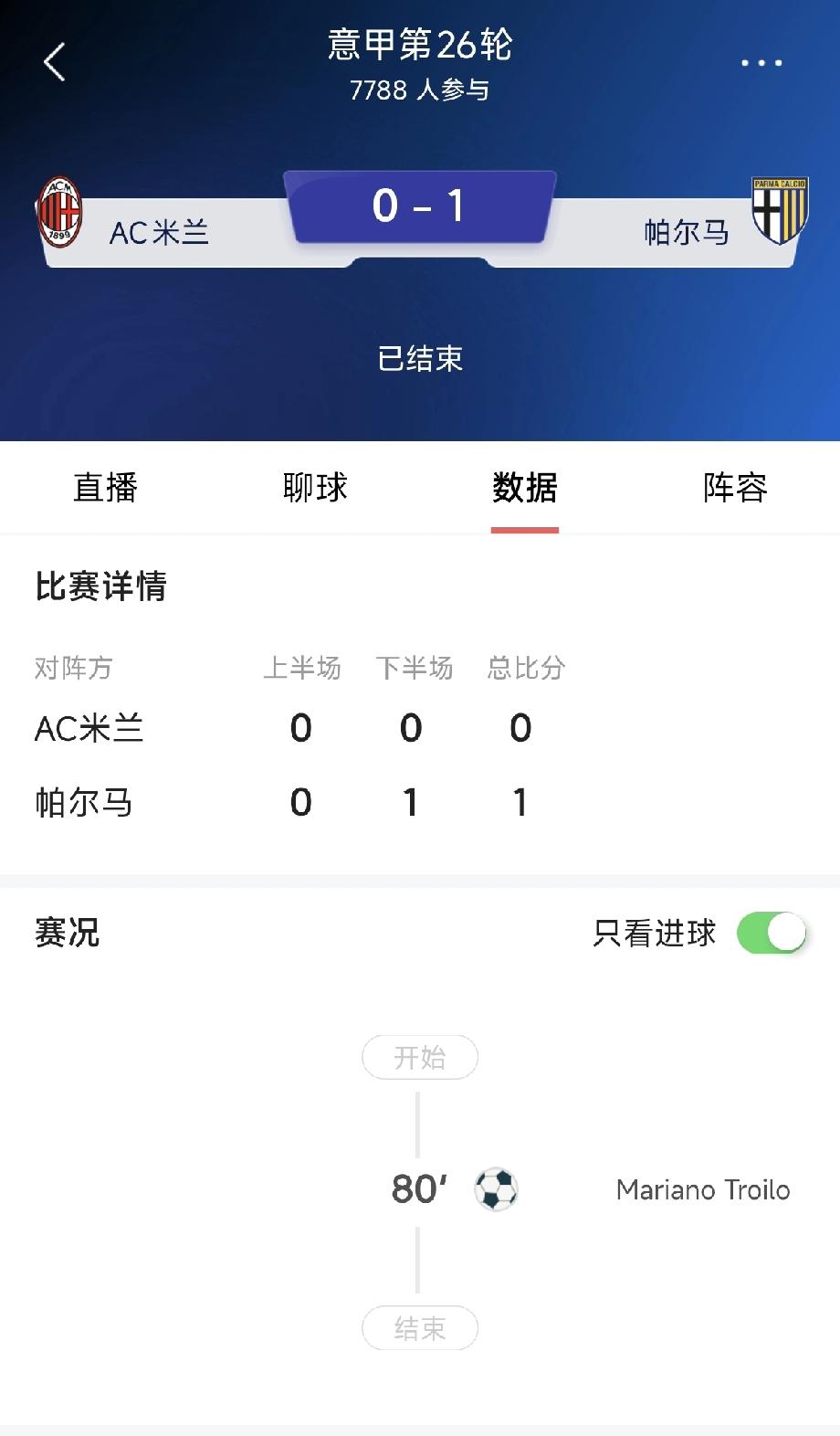Select the 聊球 chat tab
Screen dimensions: 840x1436
coord(314,488)
